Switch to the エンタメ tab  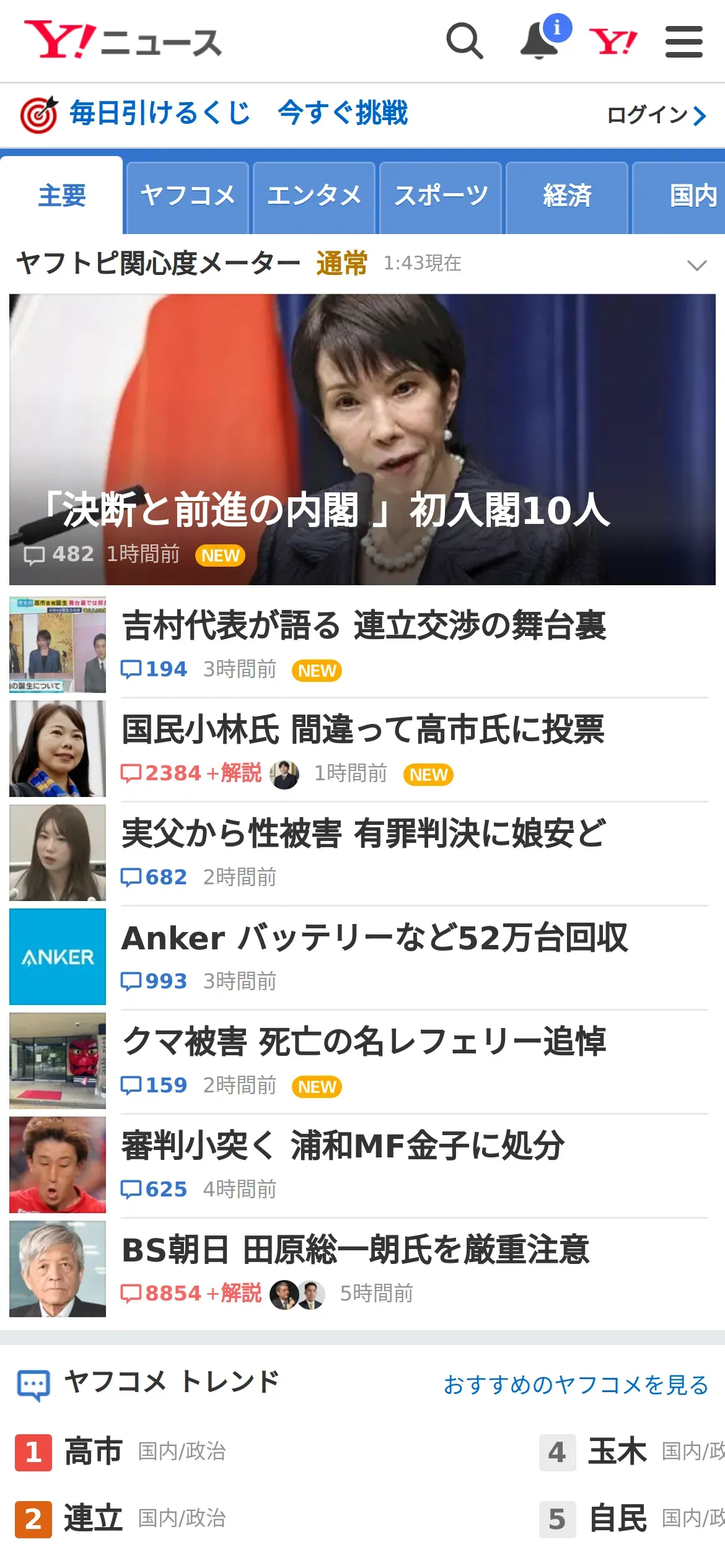tap(314, 196)
